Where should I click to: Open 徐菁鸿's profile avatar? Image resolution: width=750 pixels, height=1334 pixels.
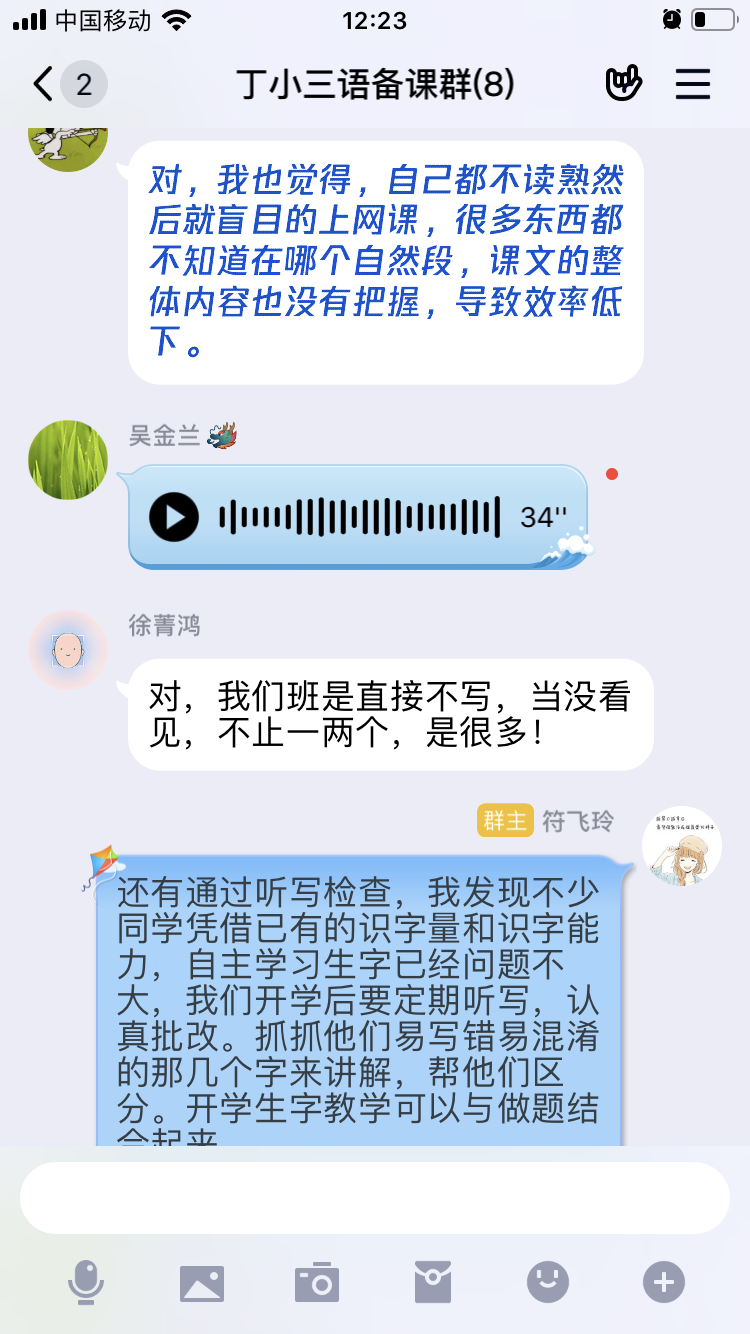tap(68, 651)
